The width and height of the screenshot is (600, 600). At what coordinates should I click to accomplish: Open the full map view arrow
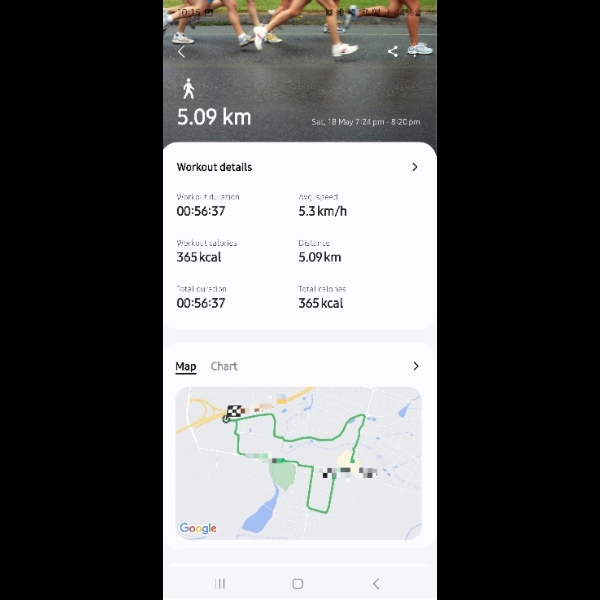coord(416,366)
